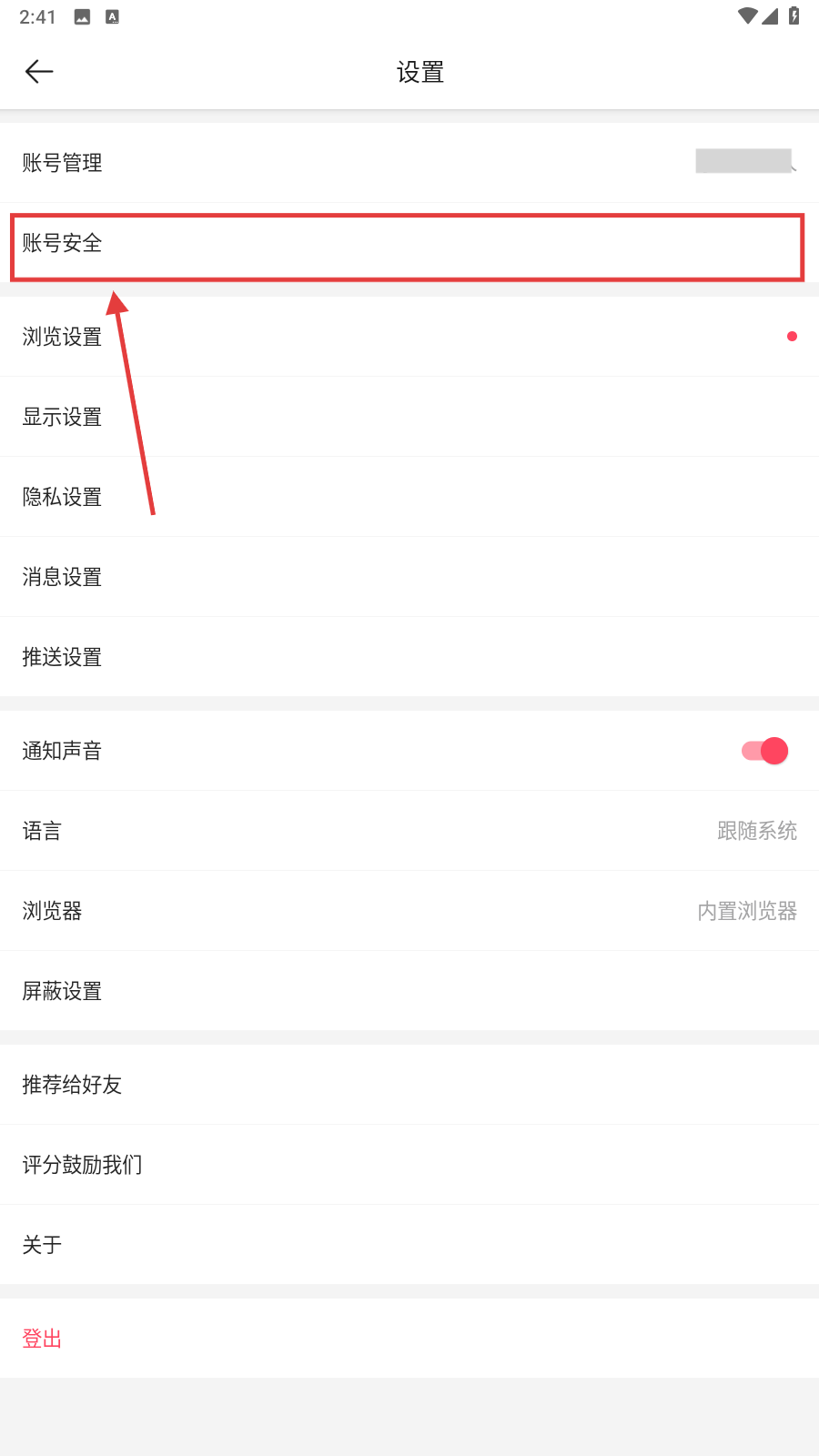Go back from the 设置 page
The width and height of the screenshot is (819, 1456).
[x=39, y=72]
